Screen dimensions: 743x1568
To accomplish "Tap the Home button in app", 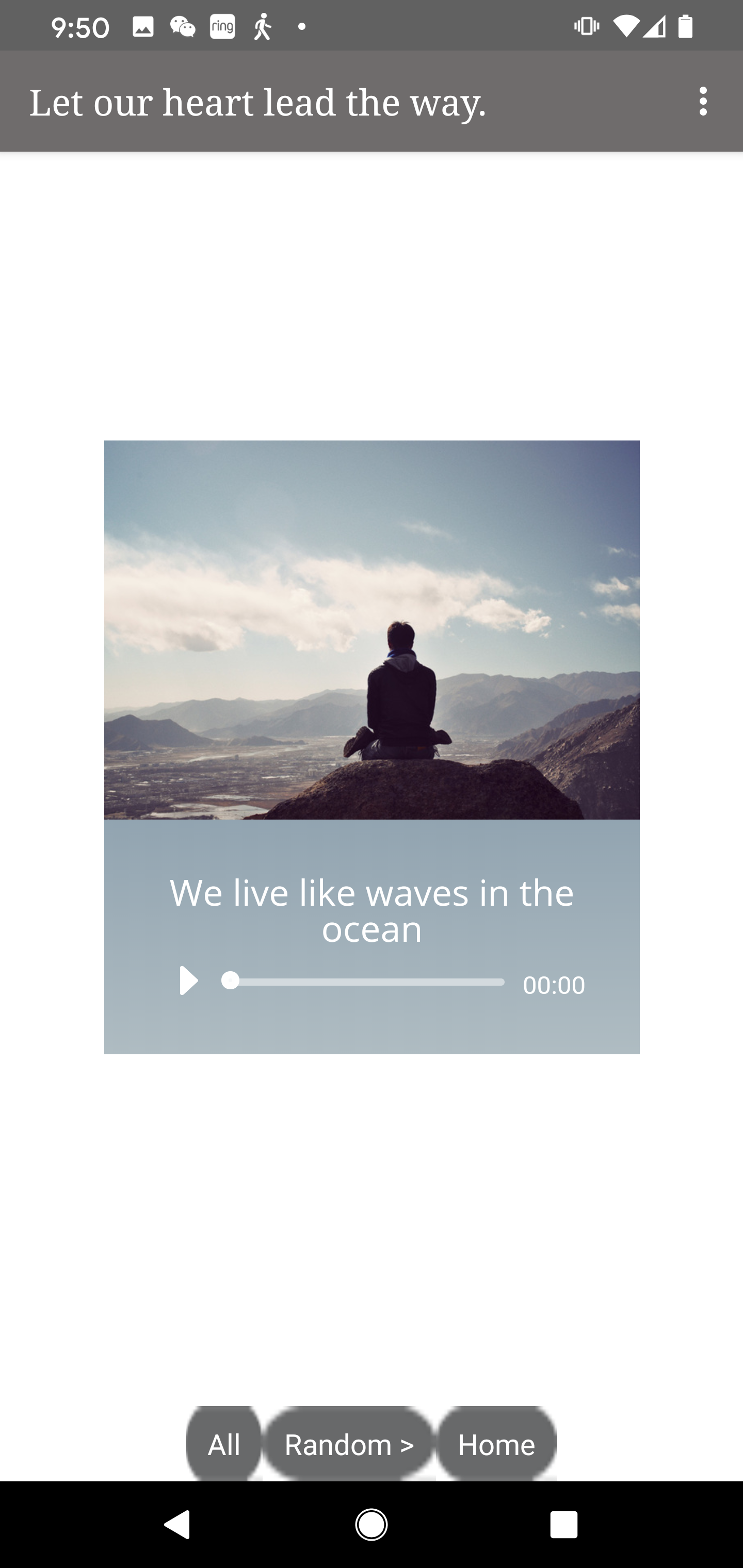I will pos(496,1444).
